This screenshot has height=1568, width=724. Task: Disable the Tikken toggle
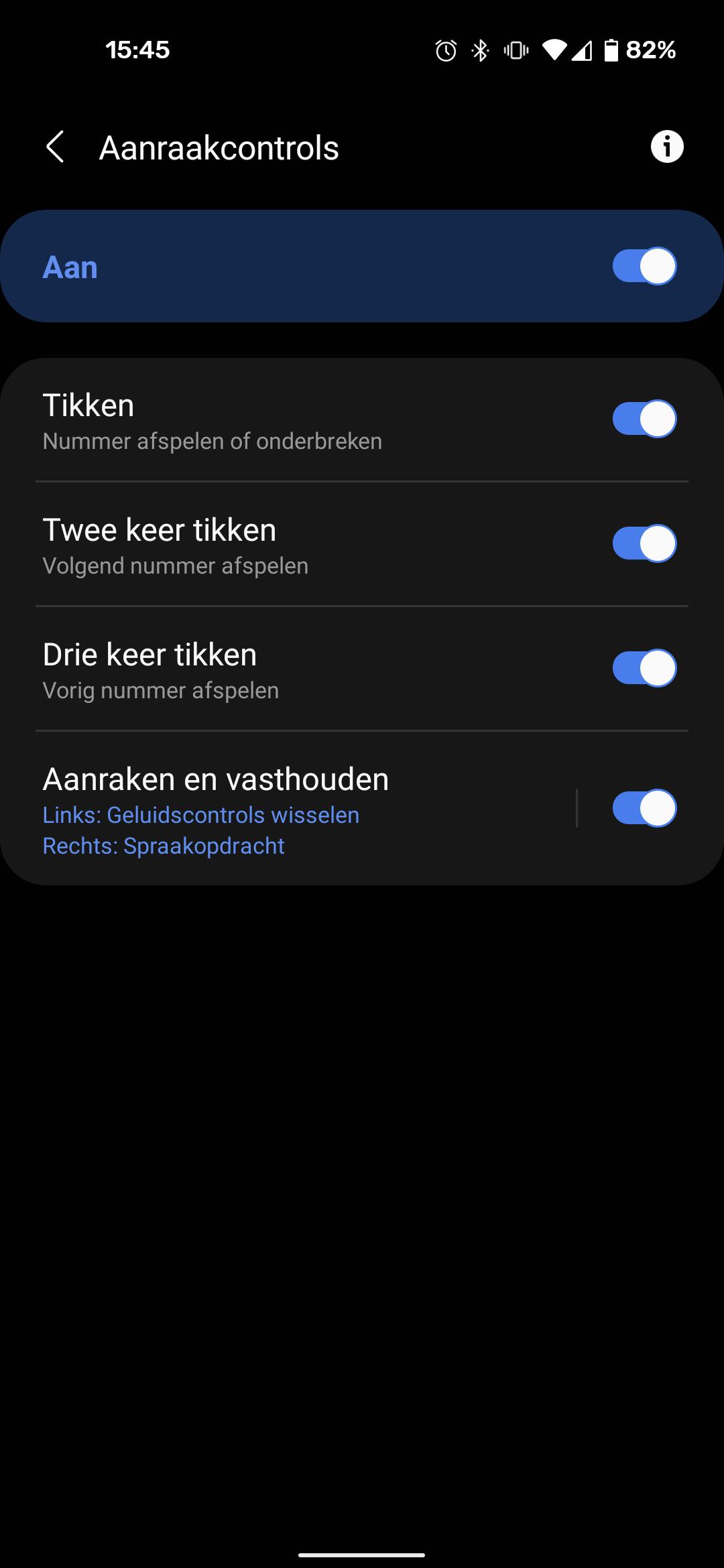point(644,419)
